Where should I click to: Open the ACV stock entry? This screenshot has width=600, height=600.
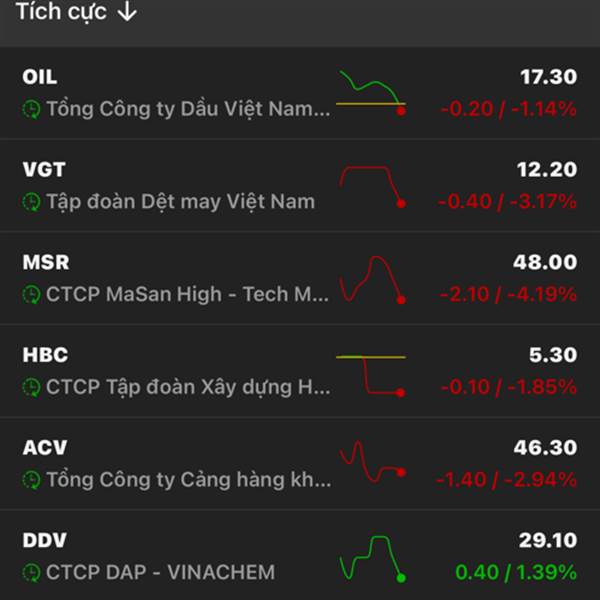click(x=300, y=464)
